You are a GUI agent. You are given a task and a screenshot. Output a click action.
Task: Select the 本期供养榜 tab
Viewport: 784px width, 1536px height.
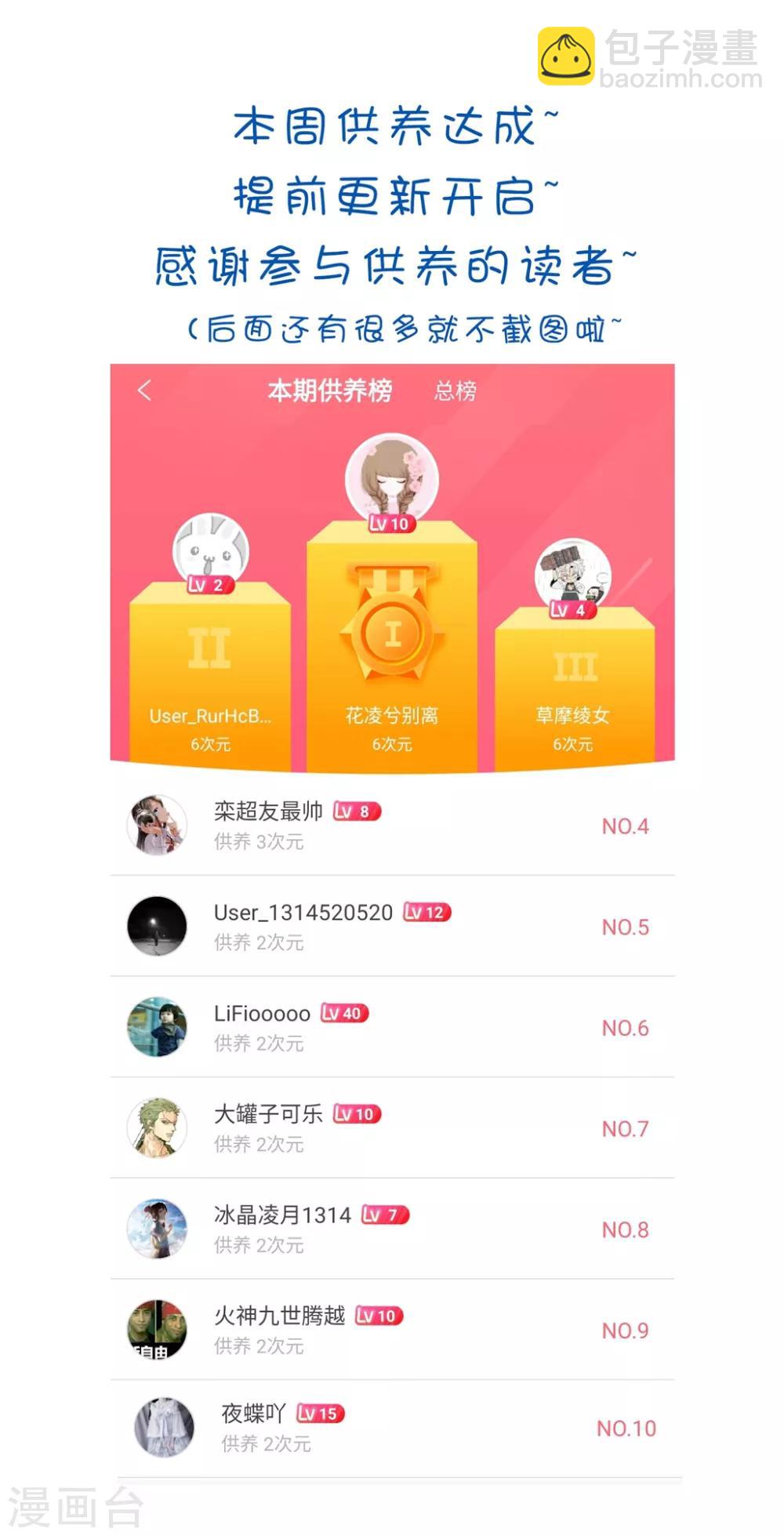click(x=330, y=390)
